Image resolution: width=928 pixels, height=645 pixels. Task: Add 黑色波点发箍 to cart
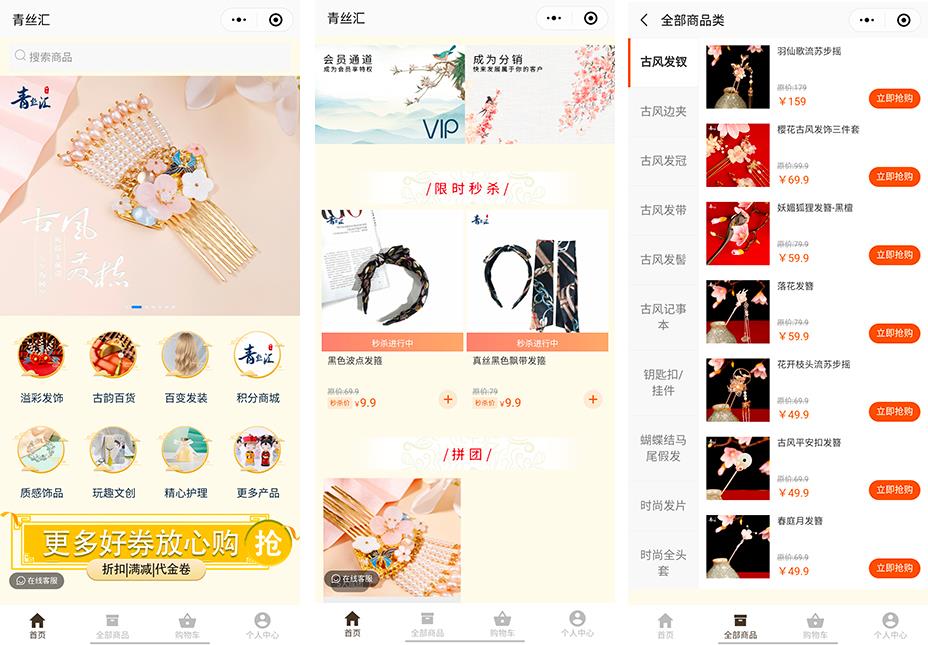coord(447,399)
